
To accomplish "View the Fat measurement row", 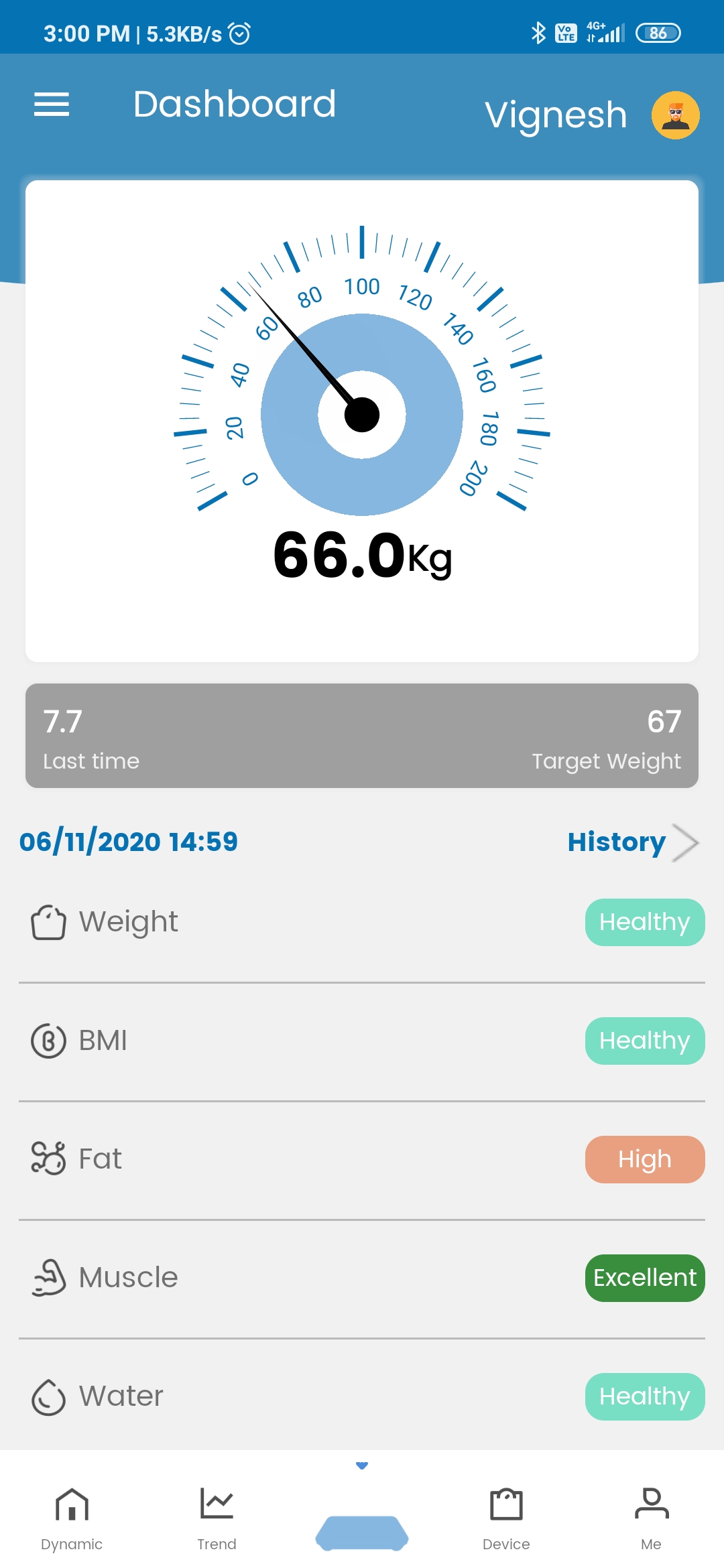I will tap(362, 1160).
